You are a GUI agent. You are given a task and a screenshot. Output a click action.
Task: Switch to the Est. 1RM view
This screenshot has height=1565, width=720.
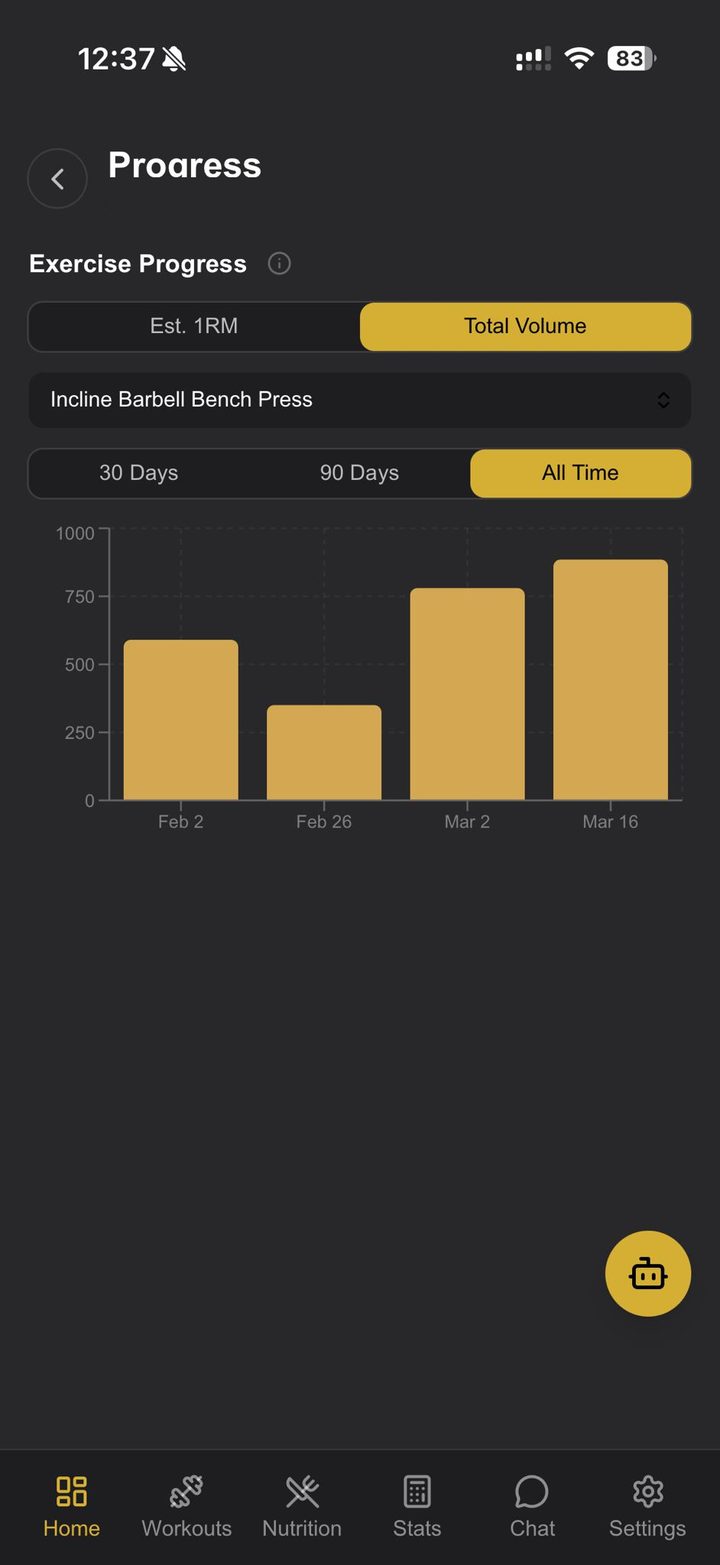pyautogui.click(x=194, y=326)
